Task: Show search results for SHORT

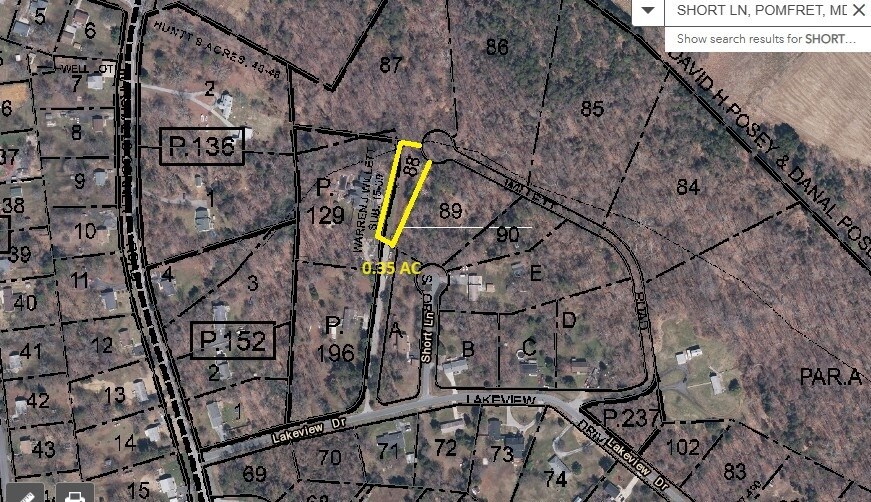Action: tap(766, 39)
